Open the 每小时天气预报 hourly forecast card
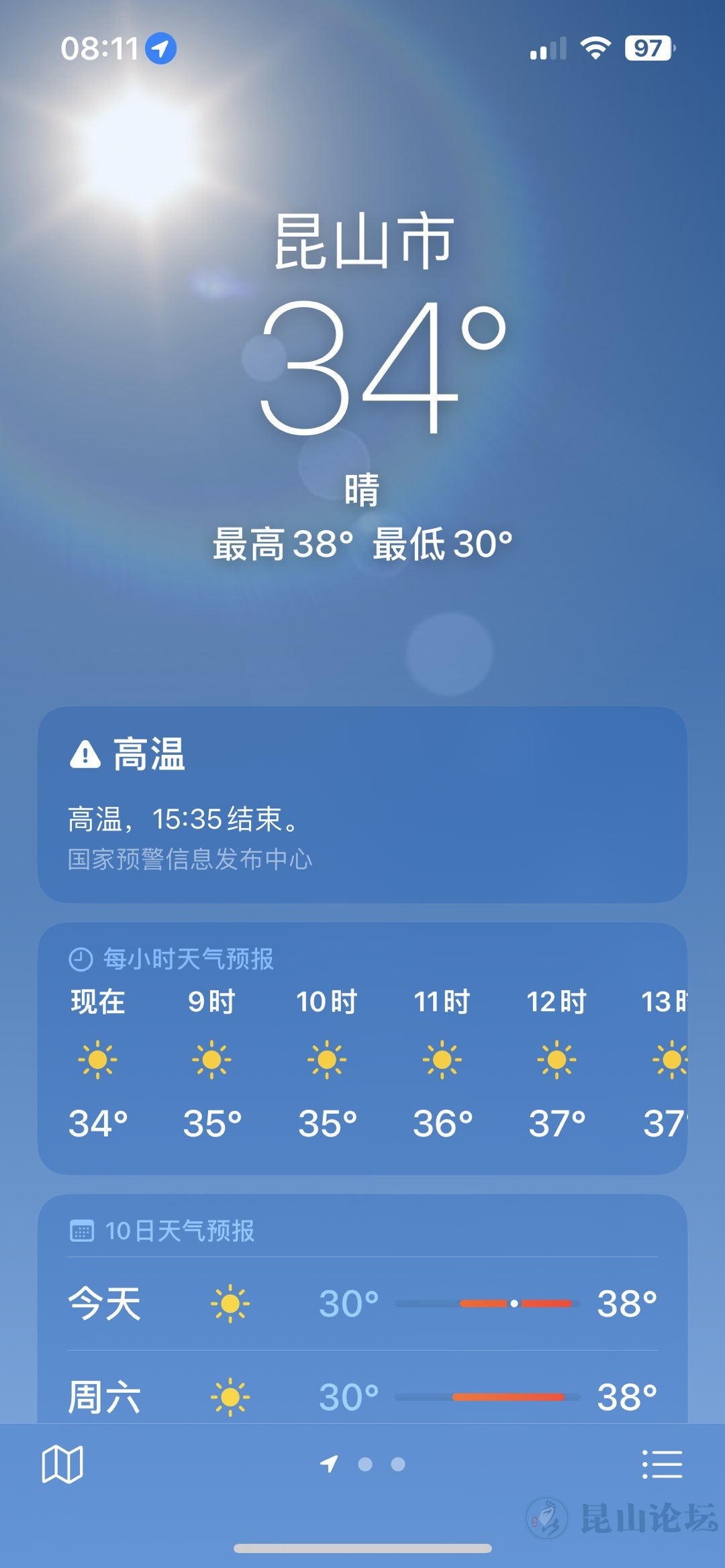 click(362, 1048)
